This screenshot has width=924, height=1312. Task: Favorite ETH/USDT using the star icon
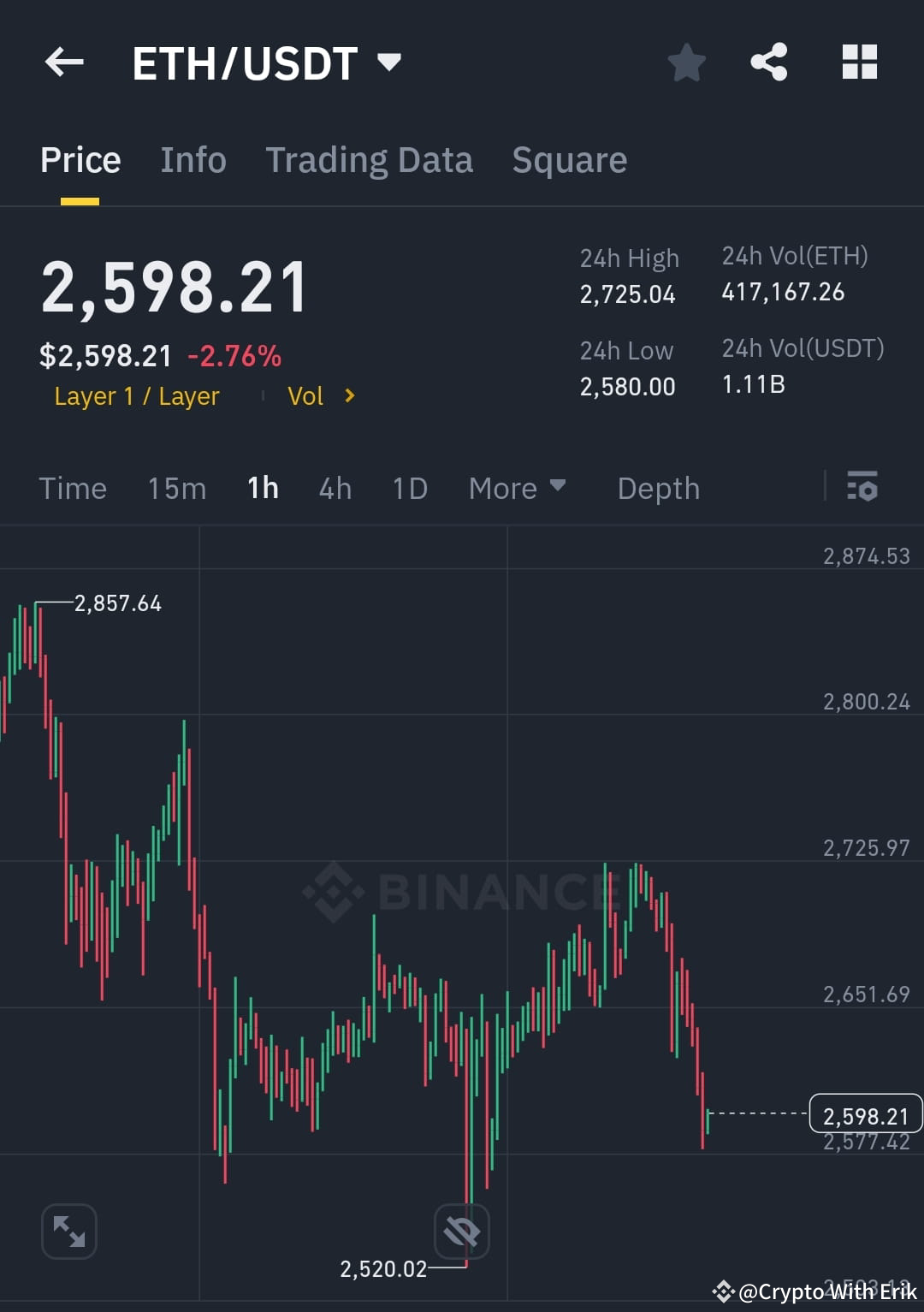pos(687,62)
